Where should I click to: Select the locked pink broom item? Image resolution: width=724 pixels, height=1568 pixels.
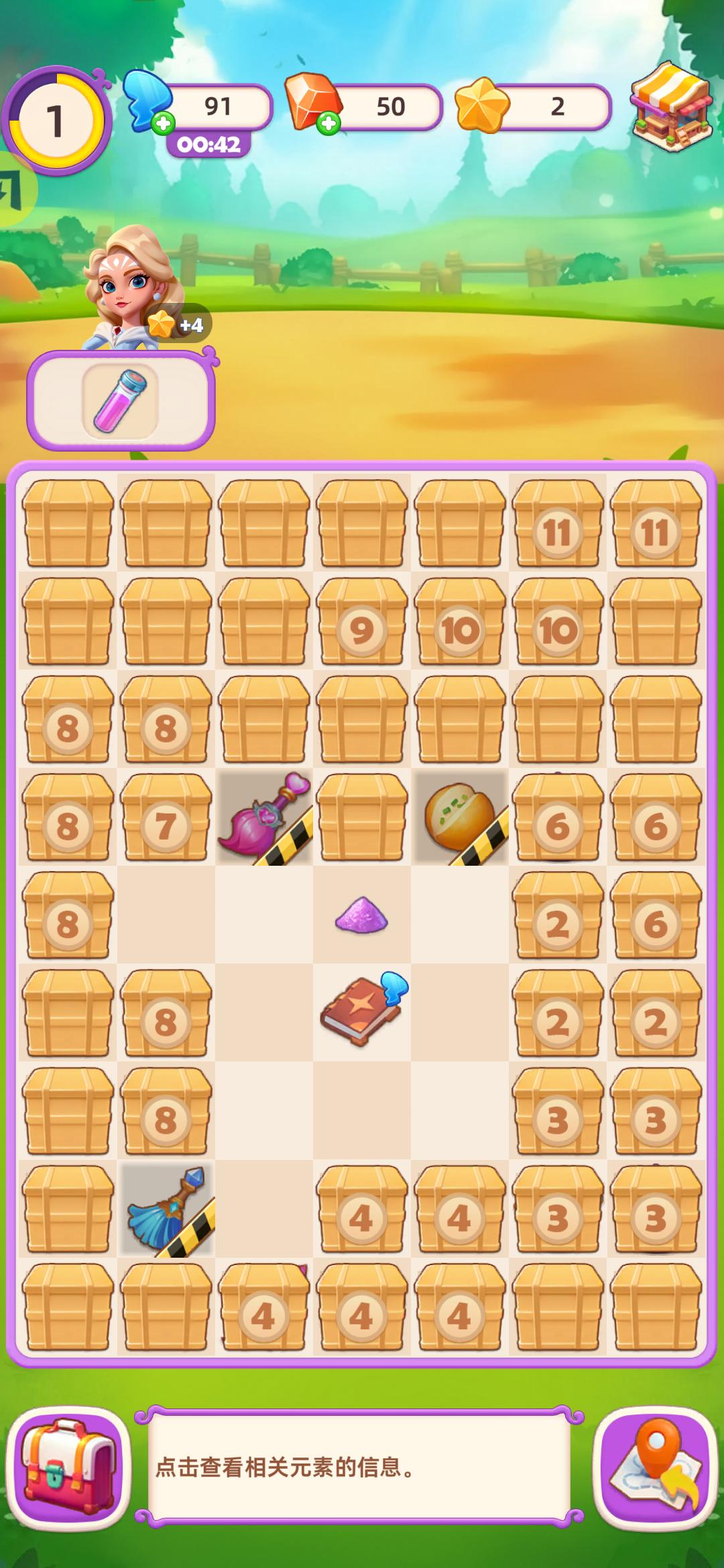click(x=264, y=818)
